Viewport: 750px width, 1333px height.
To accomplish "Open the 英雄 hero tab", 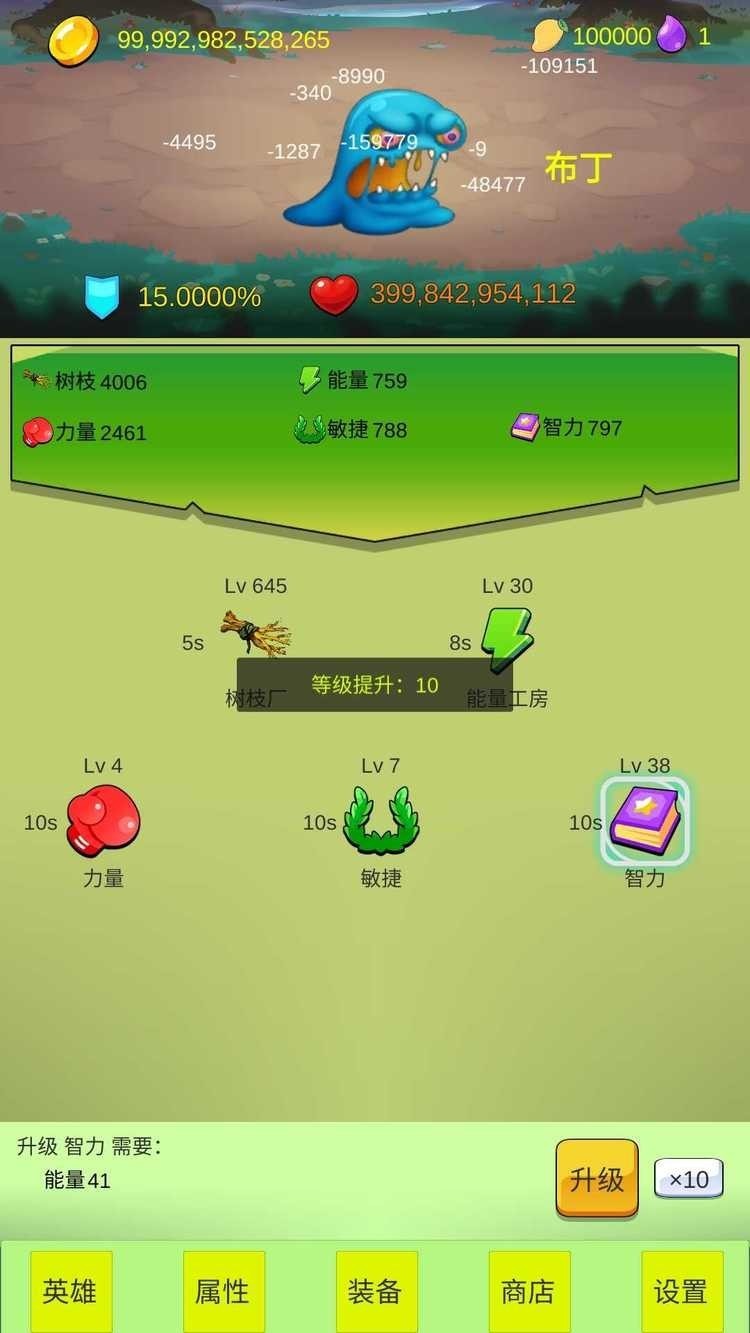I will (70, 1290).
